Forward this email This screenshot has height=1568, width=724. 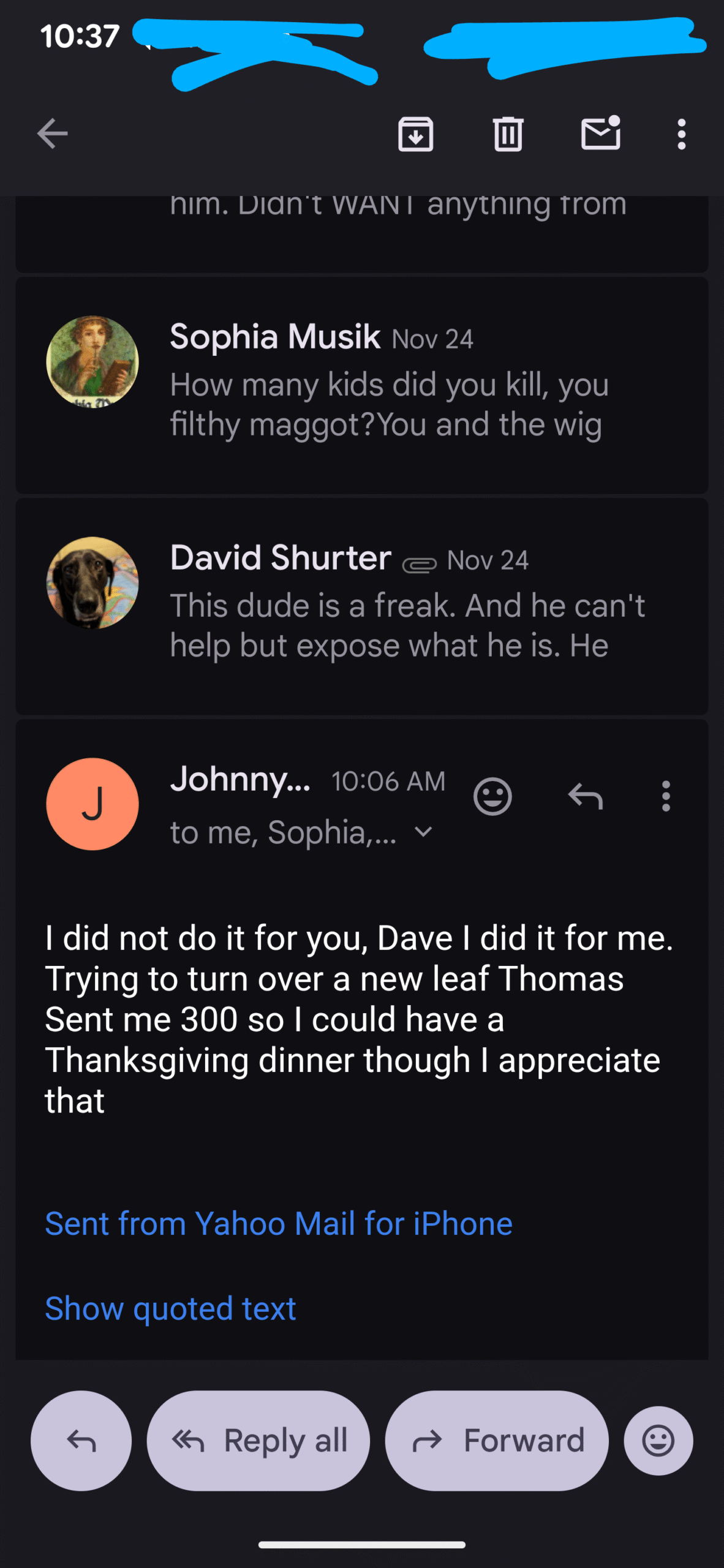[497, 1441]
